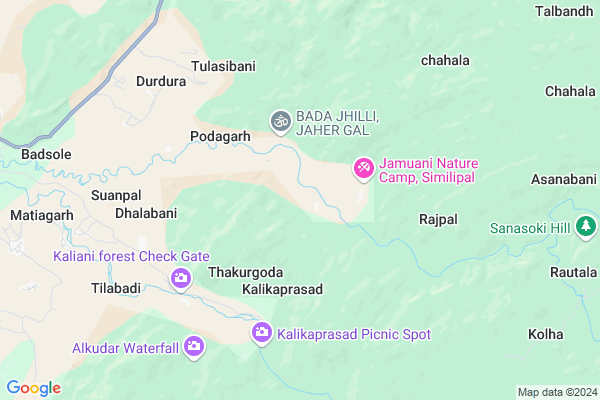600x400 pixels.
Task: Open the Kalikaprasad Picnic Spot marker
Action: point(261,332)
